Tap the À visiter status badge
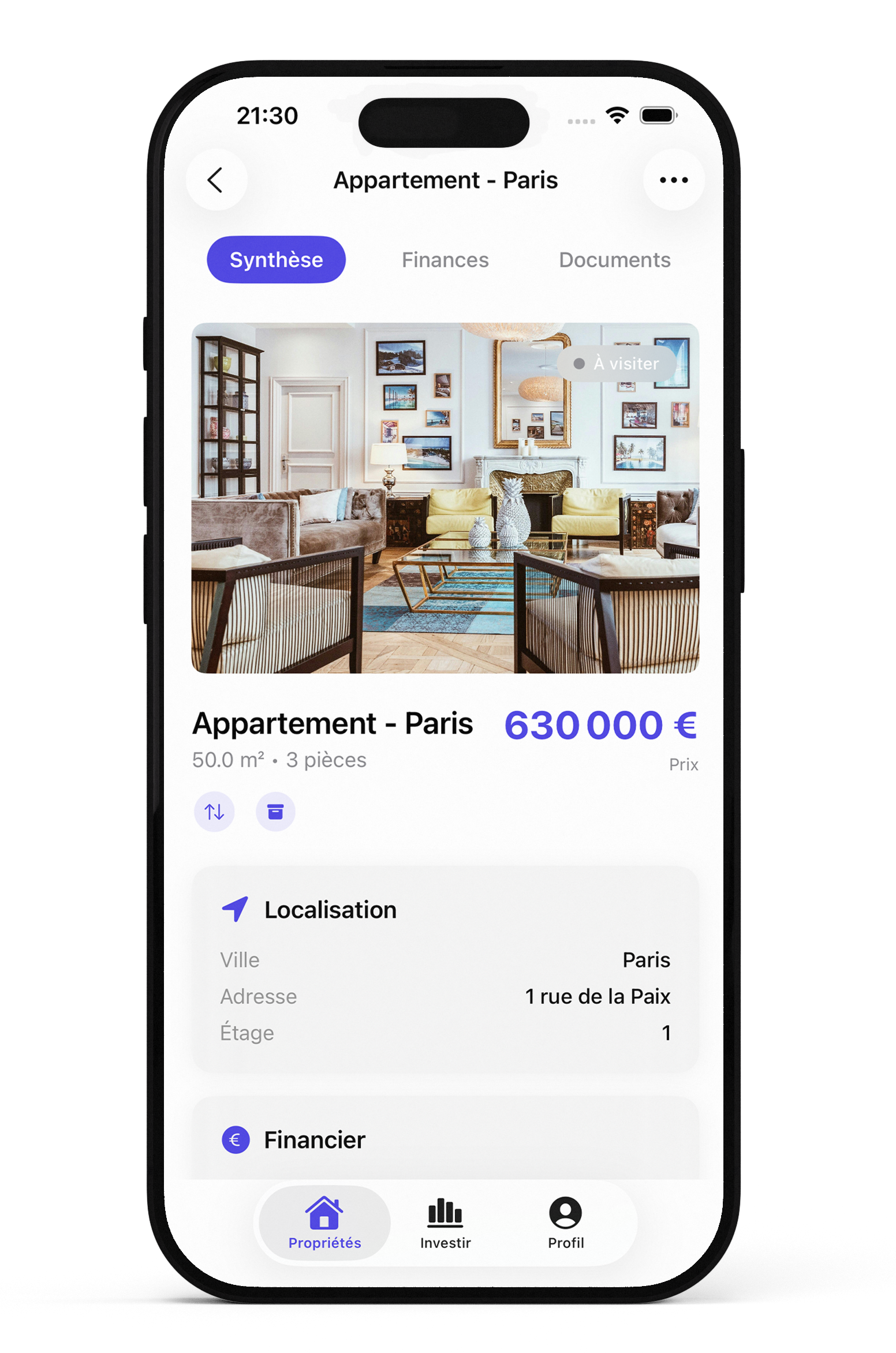This screenshot has width=896, height=1353. [617, 364]
